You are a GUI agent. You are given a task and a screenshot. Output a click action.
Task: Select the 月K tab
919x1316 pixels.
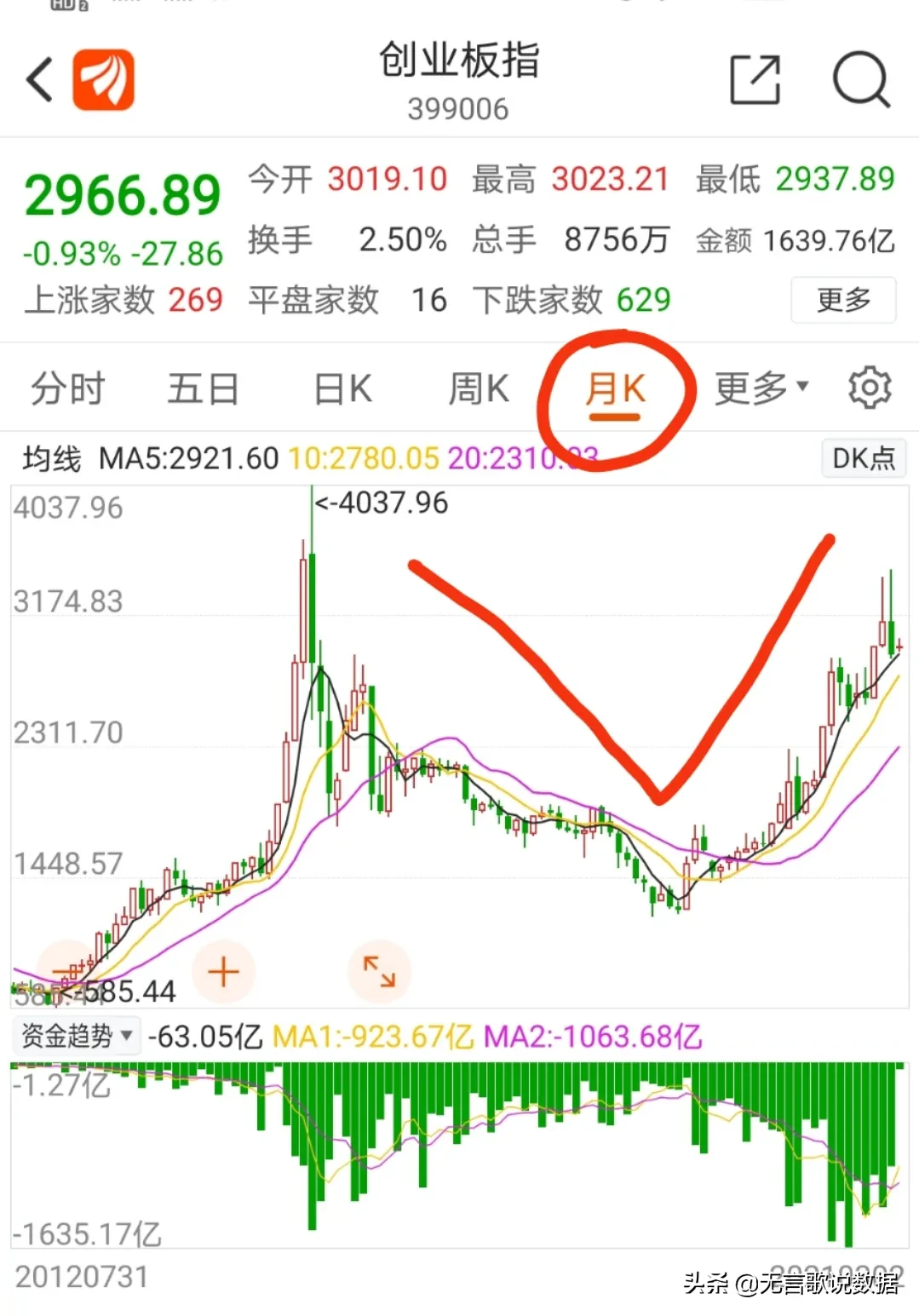tap(614, 391)
